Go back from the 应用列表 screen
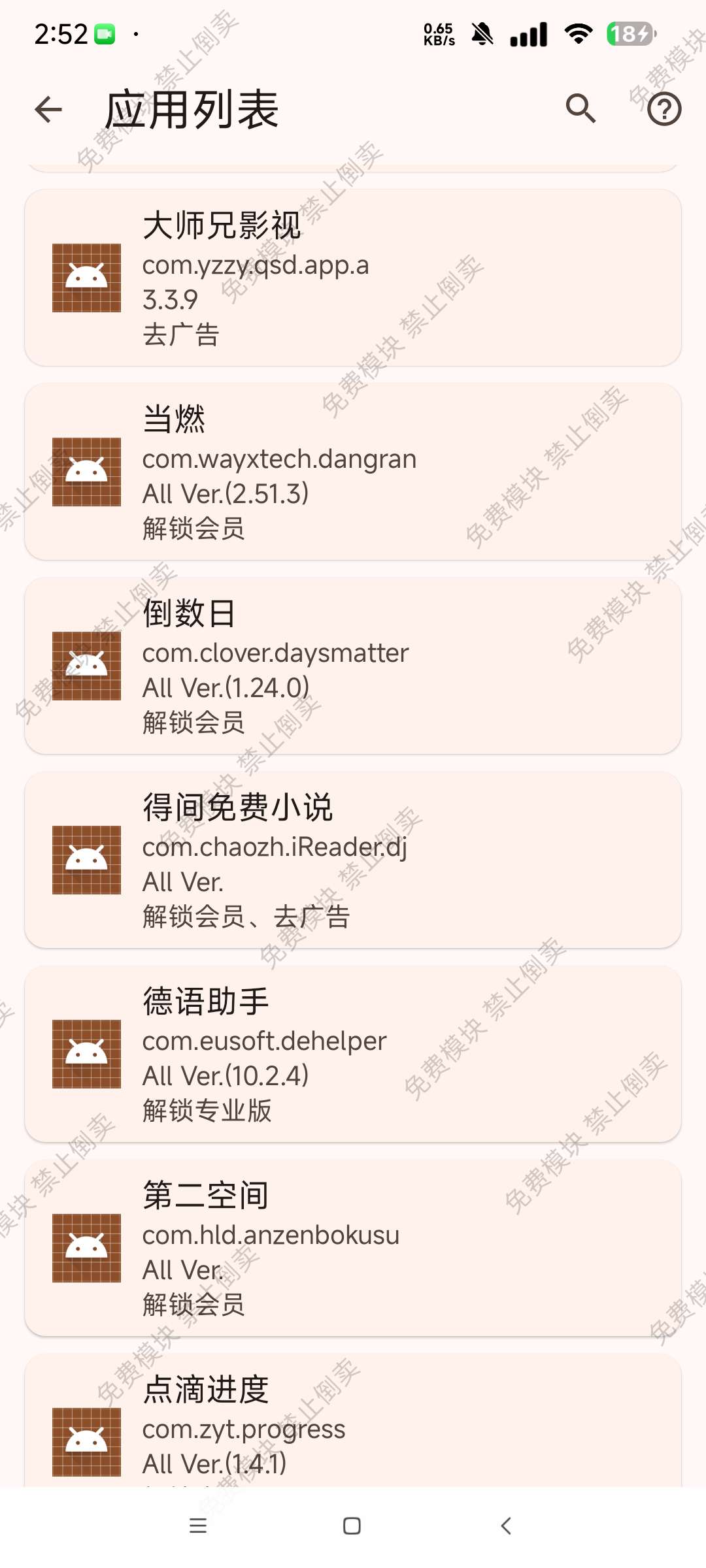Image resolution: width=706 pixels, height=1568 pixels. 48,109
